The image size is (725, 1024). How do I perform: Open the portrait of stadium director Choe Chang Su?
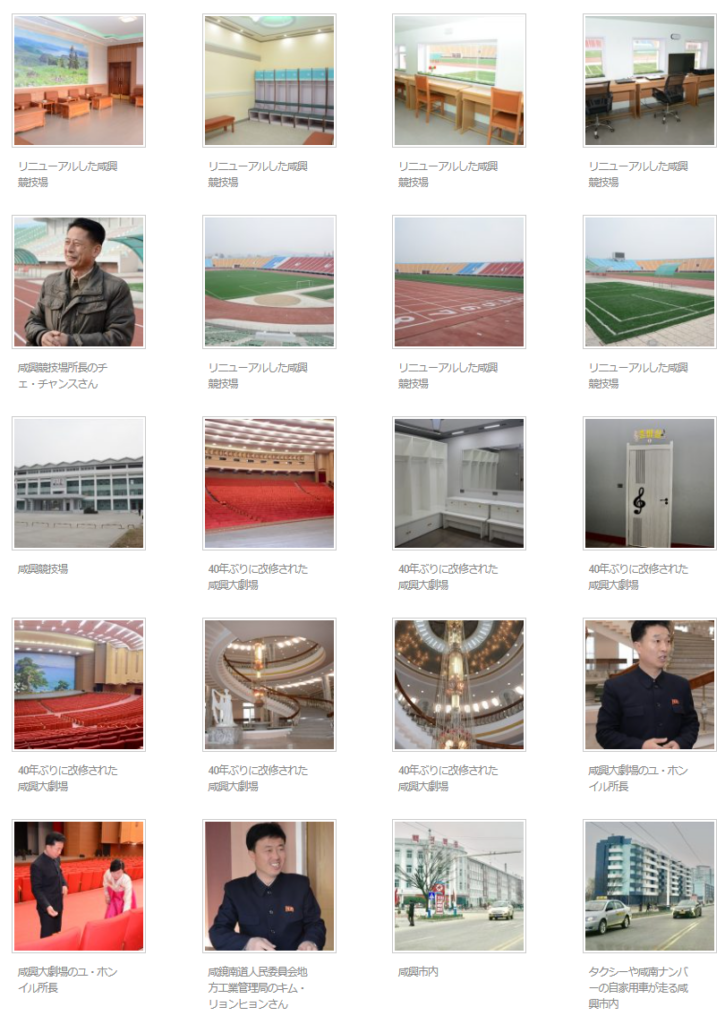pyautogui.click(x=79, y=282)
